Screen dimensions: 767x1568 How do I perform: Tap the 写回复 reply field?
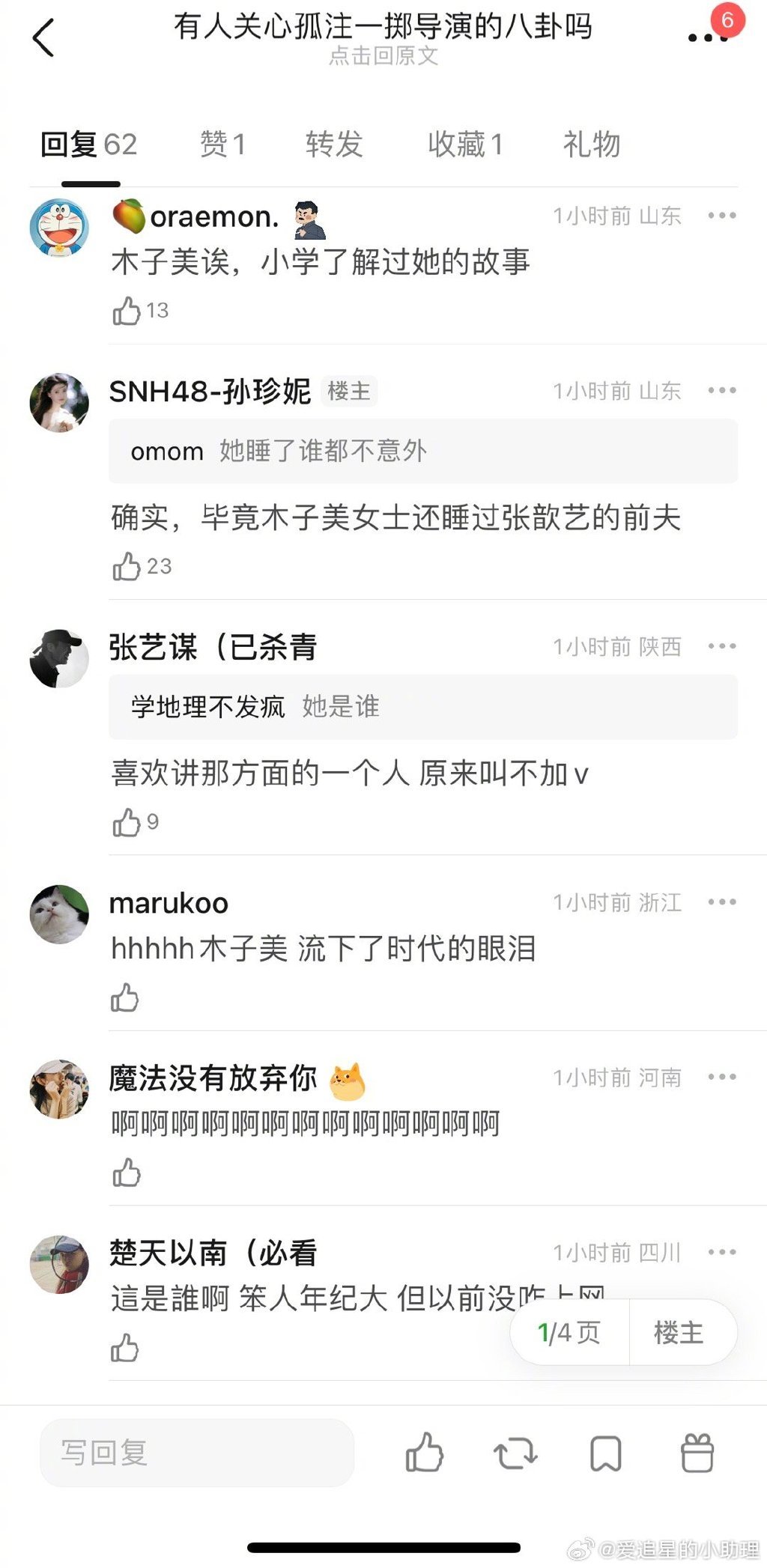click(196, 1453)
